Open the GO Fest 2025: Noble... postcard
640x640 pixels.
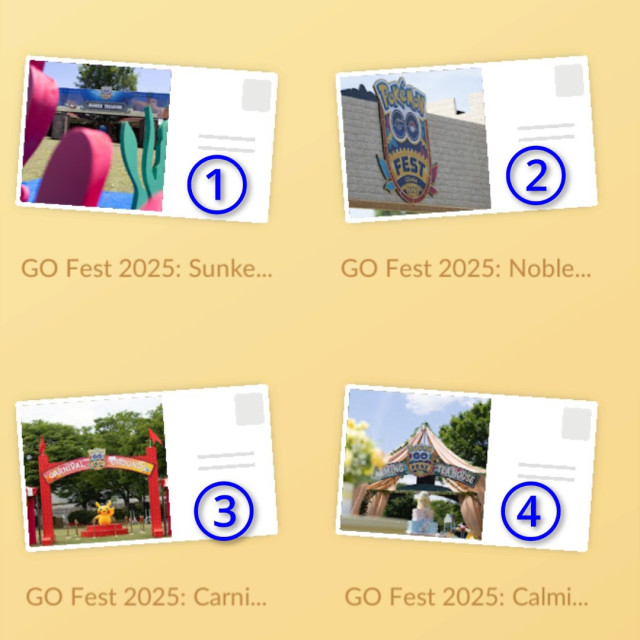466,140
